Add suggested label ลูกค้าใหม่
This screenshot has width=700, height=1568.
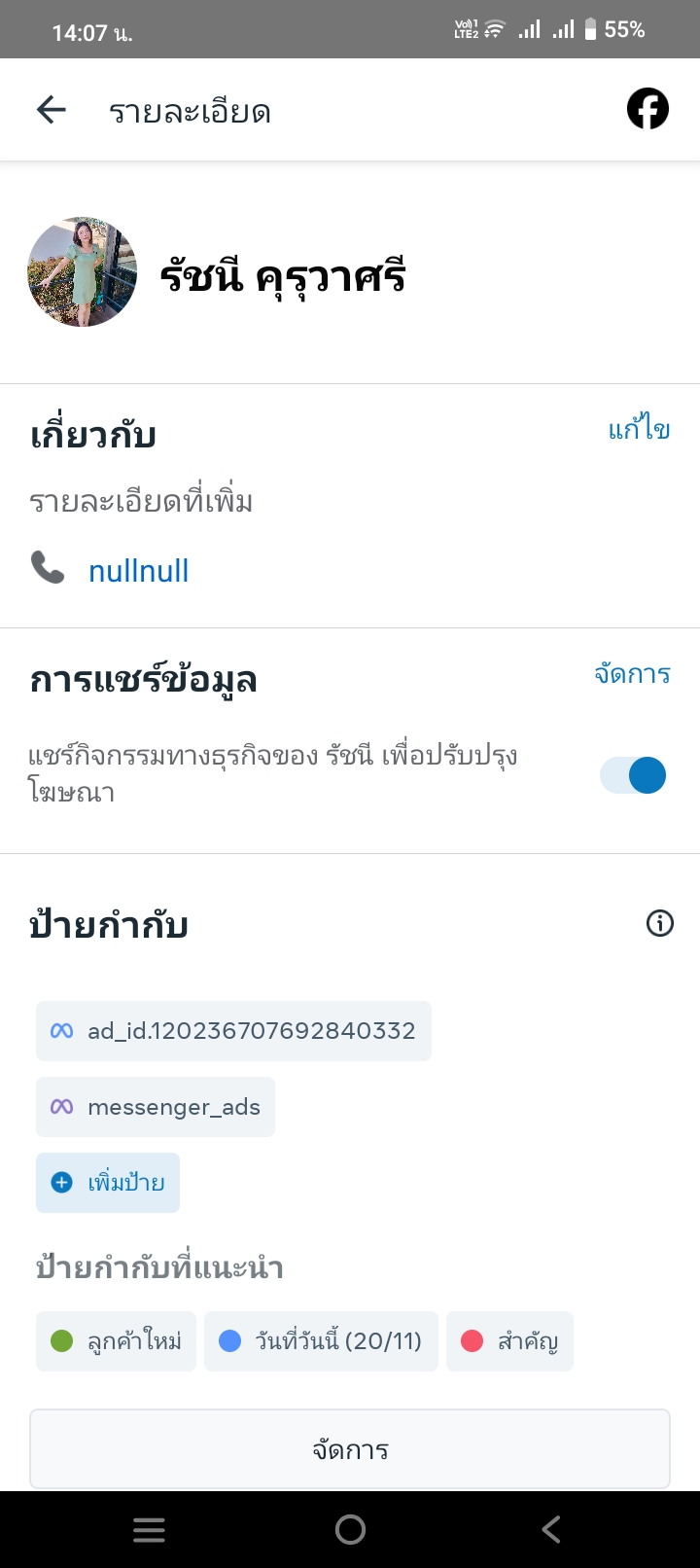116,1341
